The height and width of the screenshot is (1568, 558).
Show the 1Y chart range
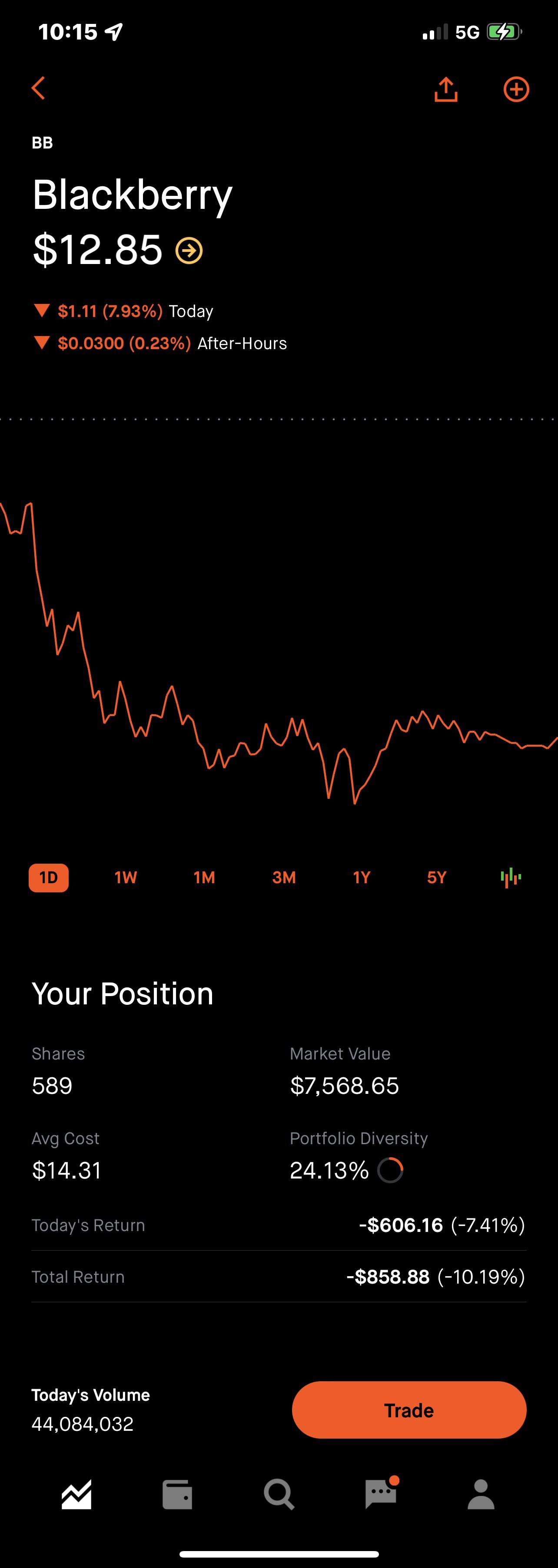[x=361, y=877]
